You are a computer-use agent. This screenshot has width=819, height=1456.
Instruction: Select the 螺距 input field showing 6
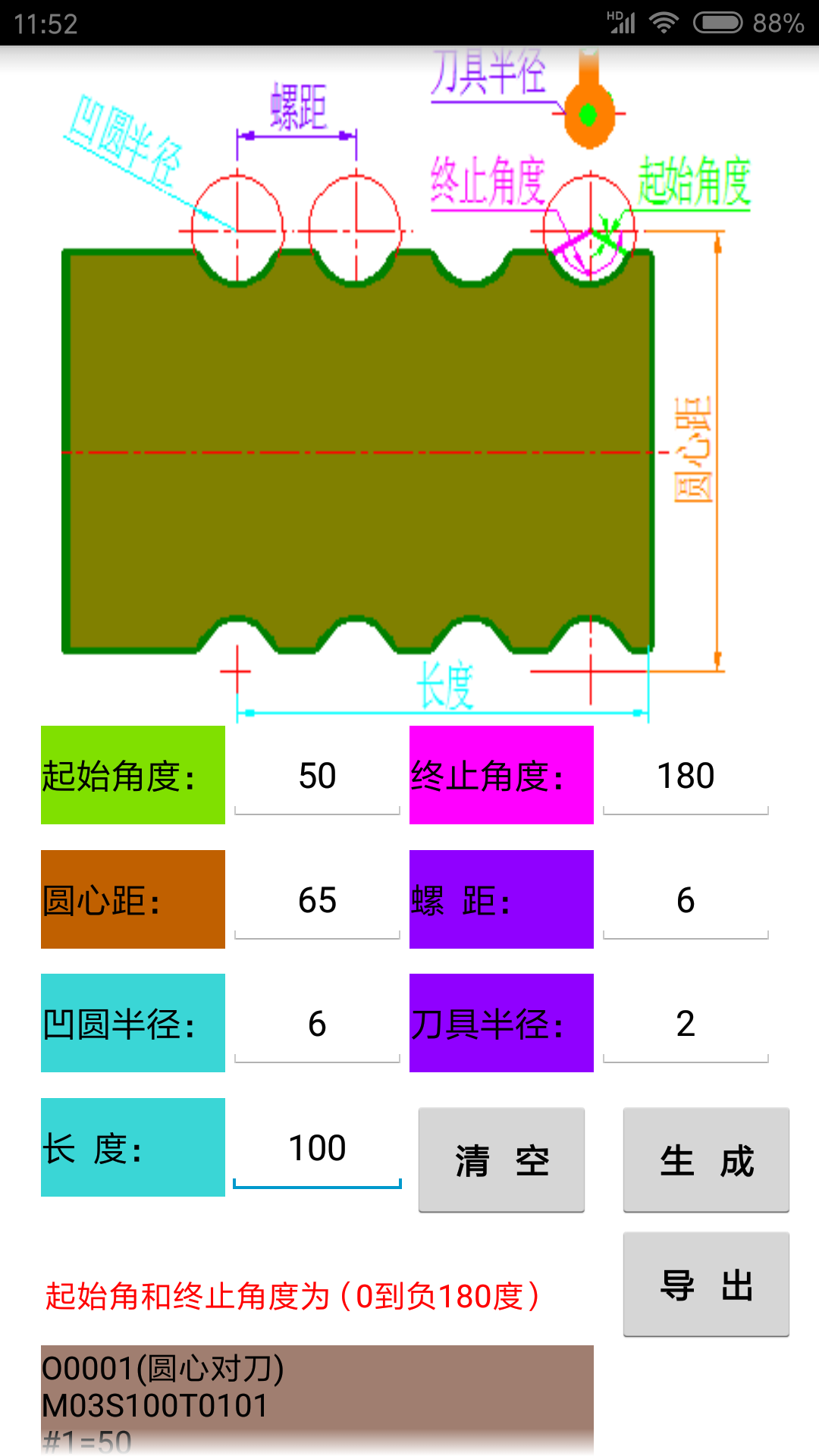[x=685, y=899]
